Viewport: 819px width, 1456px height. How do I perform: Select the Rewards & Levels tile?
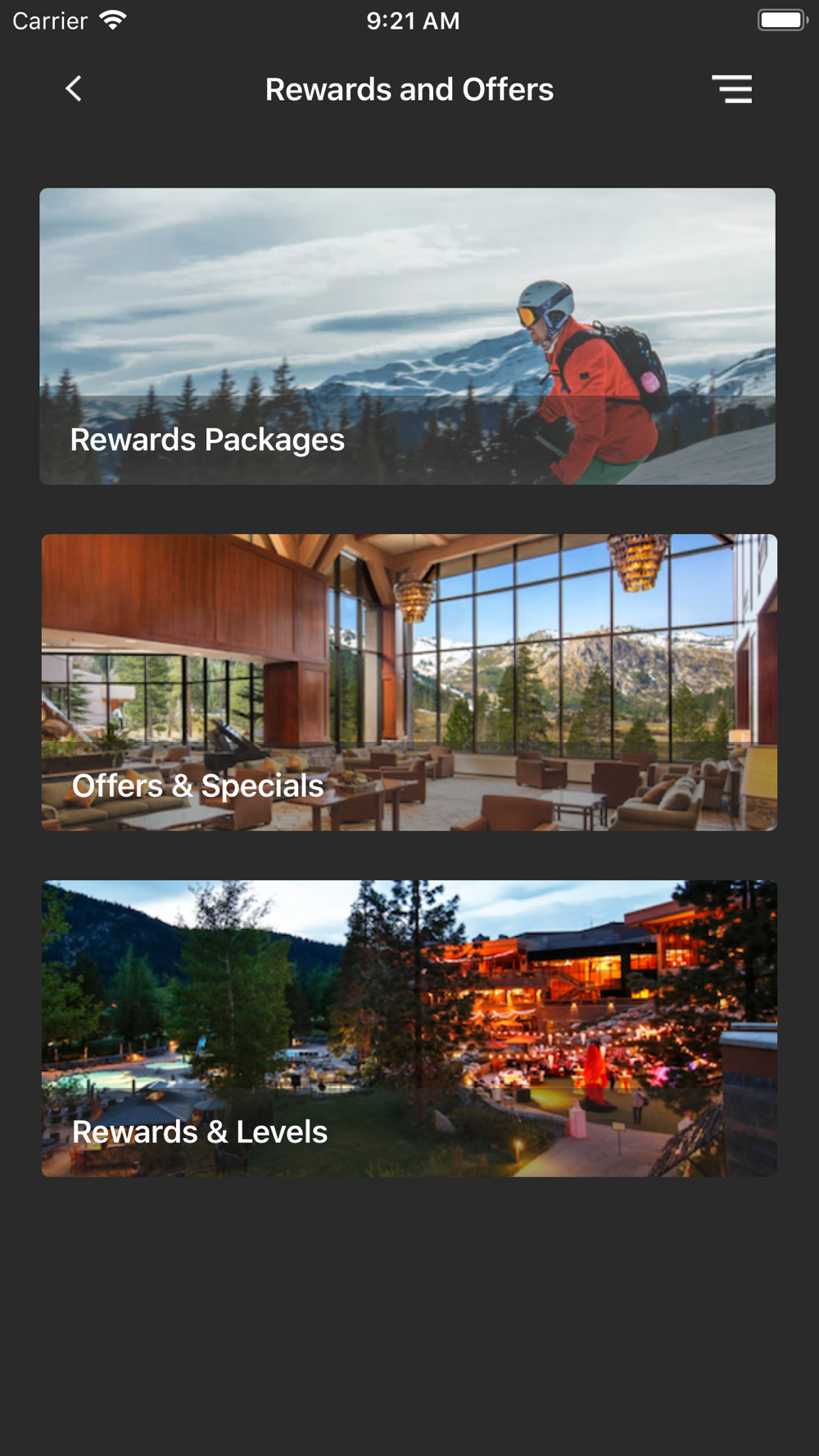[x=409, y=1029]
